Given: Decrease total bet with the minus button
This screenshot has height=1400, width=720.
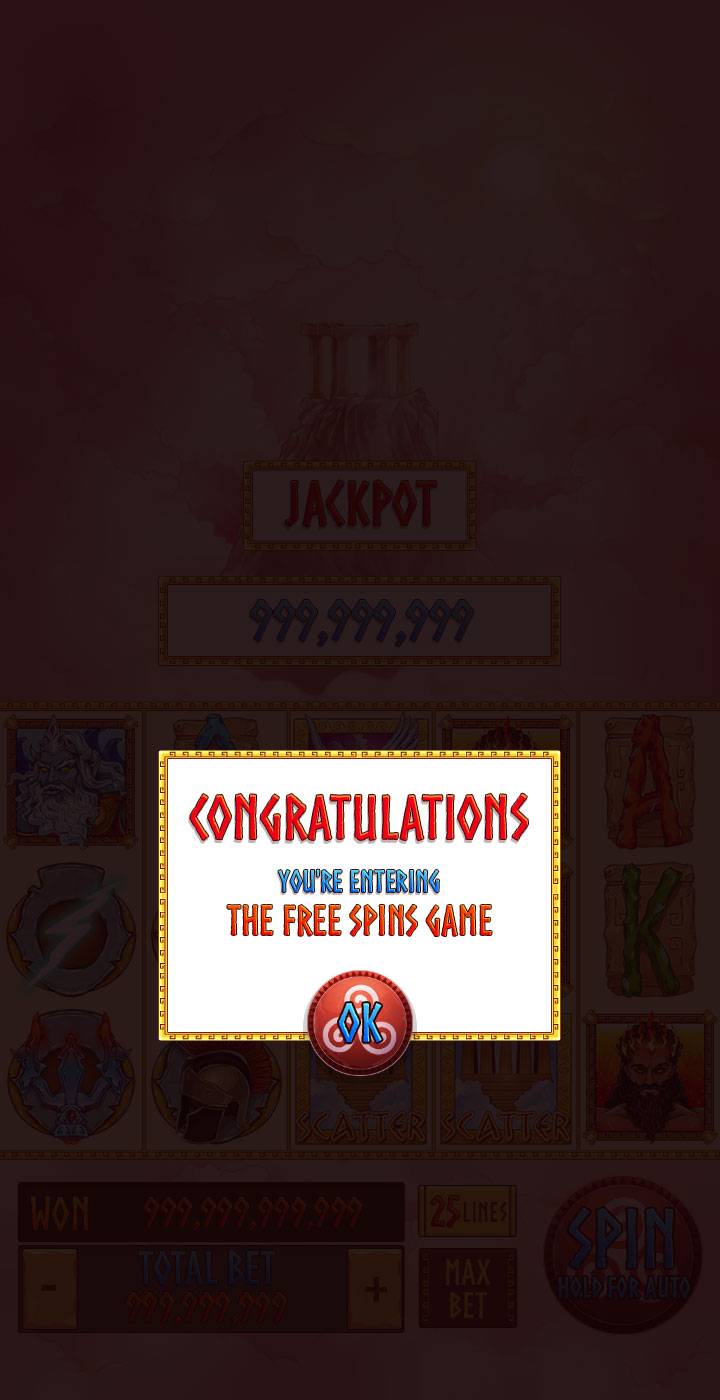Looking at the screenshot, I should (49, 1289).
